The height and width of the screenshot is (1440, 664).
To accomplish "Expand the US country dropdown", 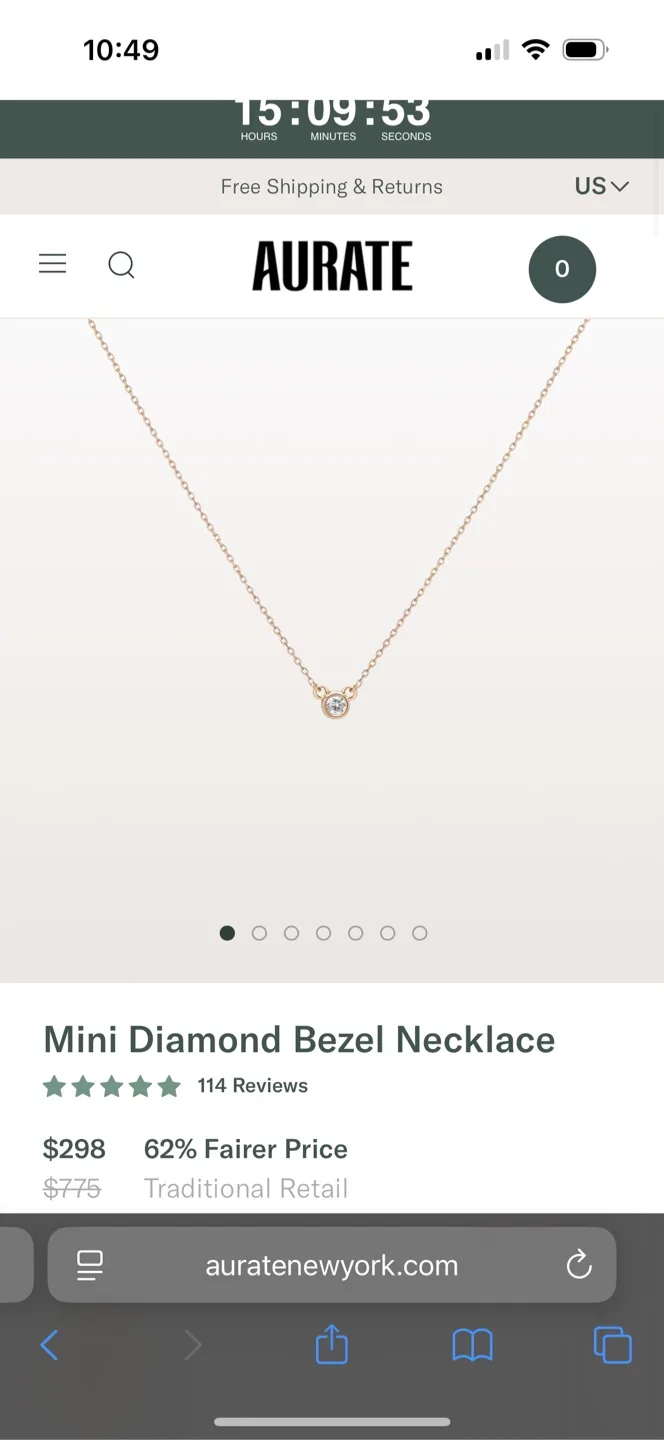I will 601,186.
